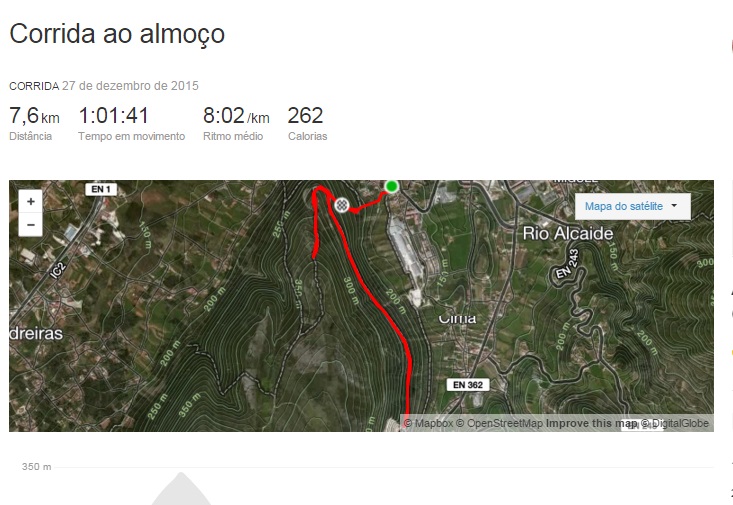Image resolution: width=733 pixels, height=505 pixels.
Task: Open the Mapa do satélite dropdown
Action: 631,206
